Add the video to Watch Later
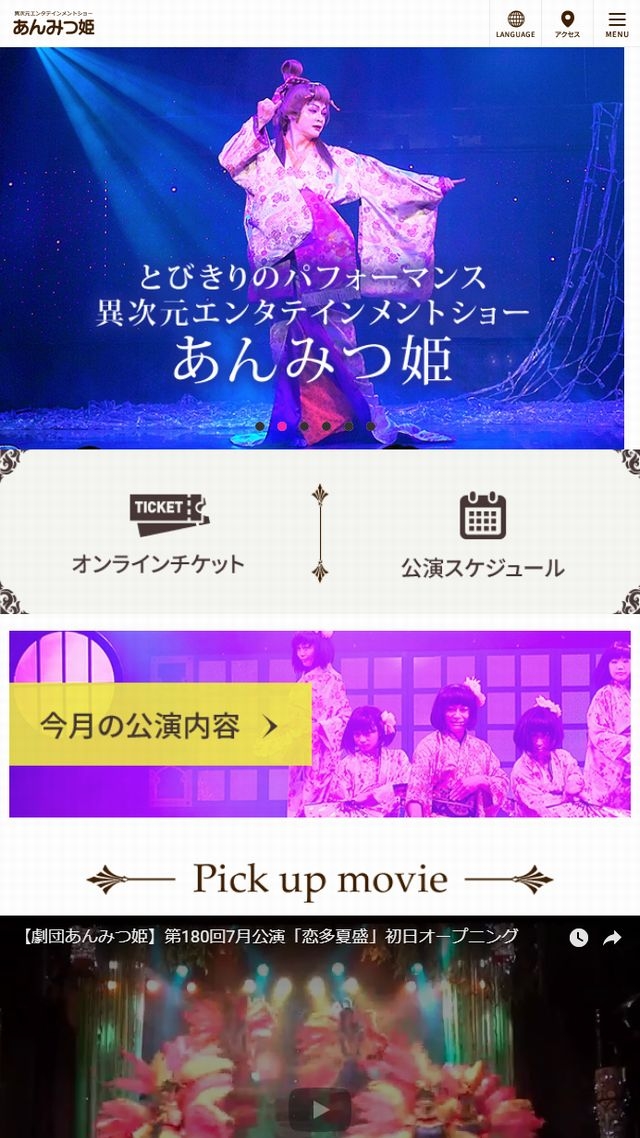The width and height of the screenshot is (640, 1138). [579, 938]
